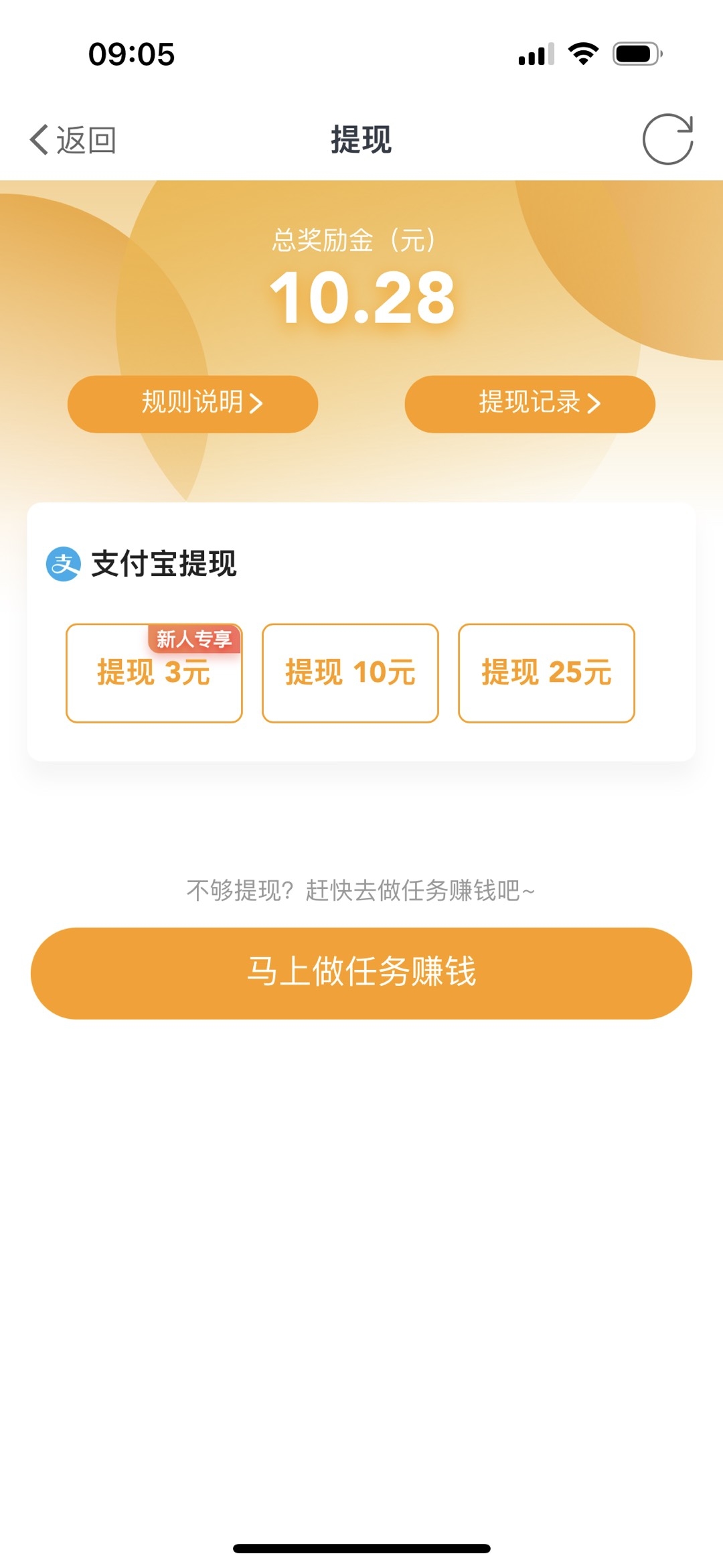This screenshot has width=723, height=1568.
Task: Select the 提现 3元 option
Action: [x=154, y=673]
